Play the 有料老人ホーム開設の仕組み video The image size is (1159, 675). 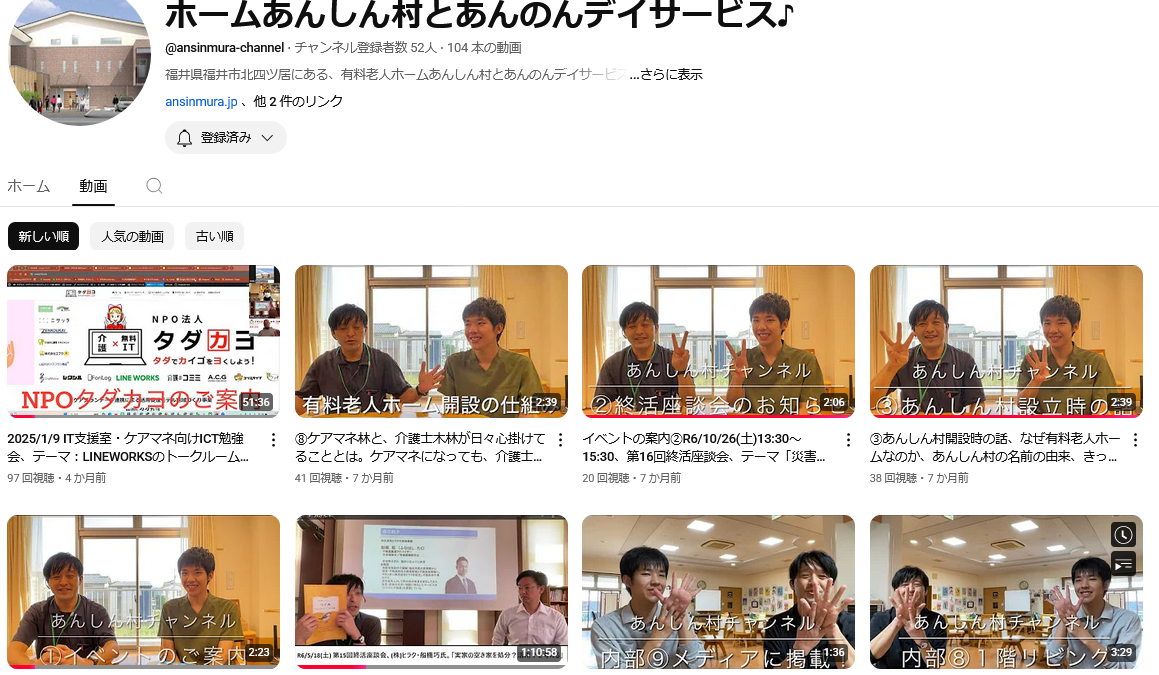coord(431,341)
